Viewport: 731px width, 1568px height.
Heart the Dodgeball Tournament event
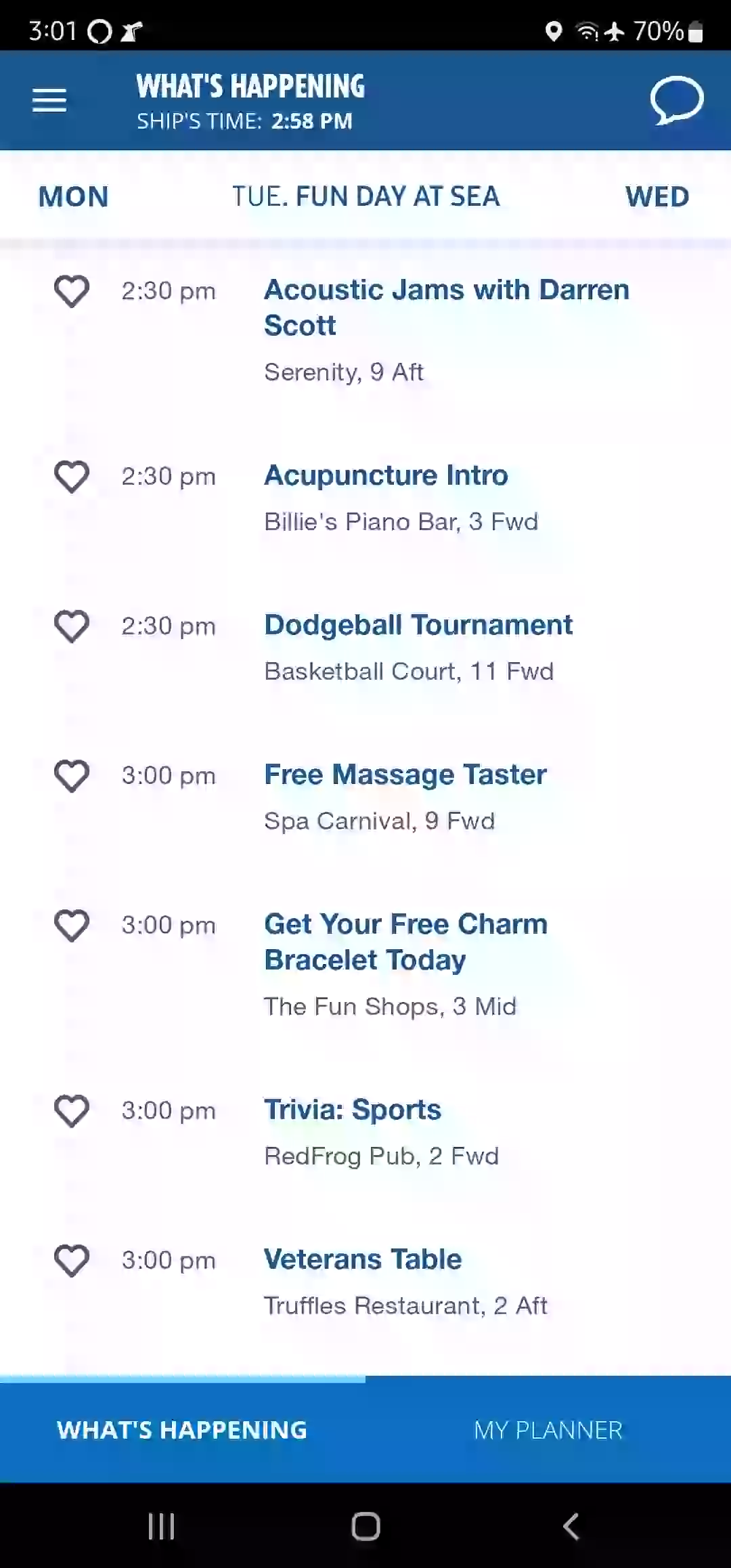pos(72,626)
